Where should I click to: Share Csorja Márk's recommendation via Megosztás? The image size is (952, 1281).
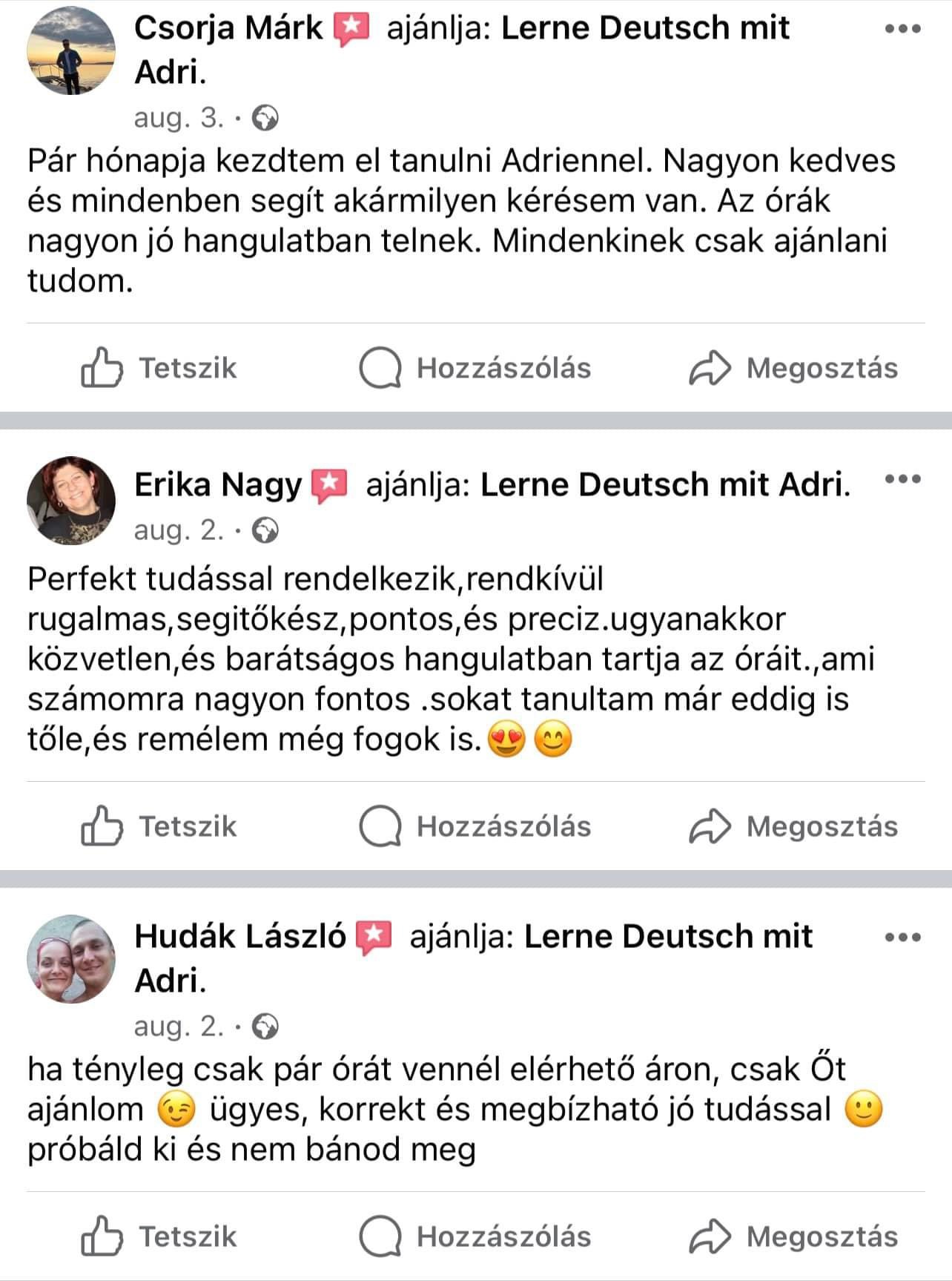(793, 368)
